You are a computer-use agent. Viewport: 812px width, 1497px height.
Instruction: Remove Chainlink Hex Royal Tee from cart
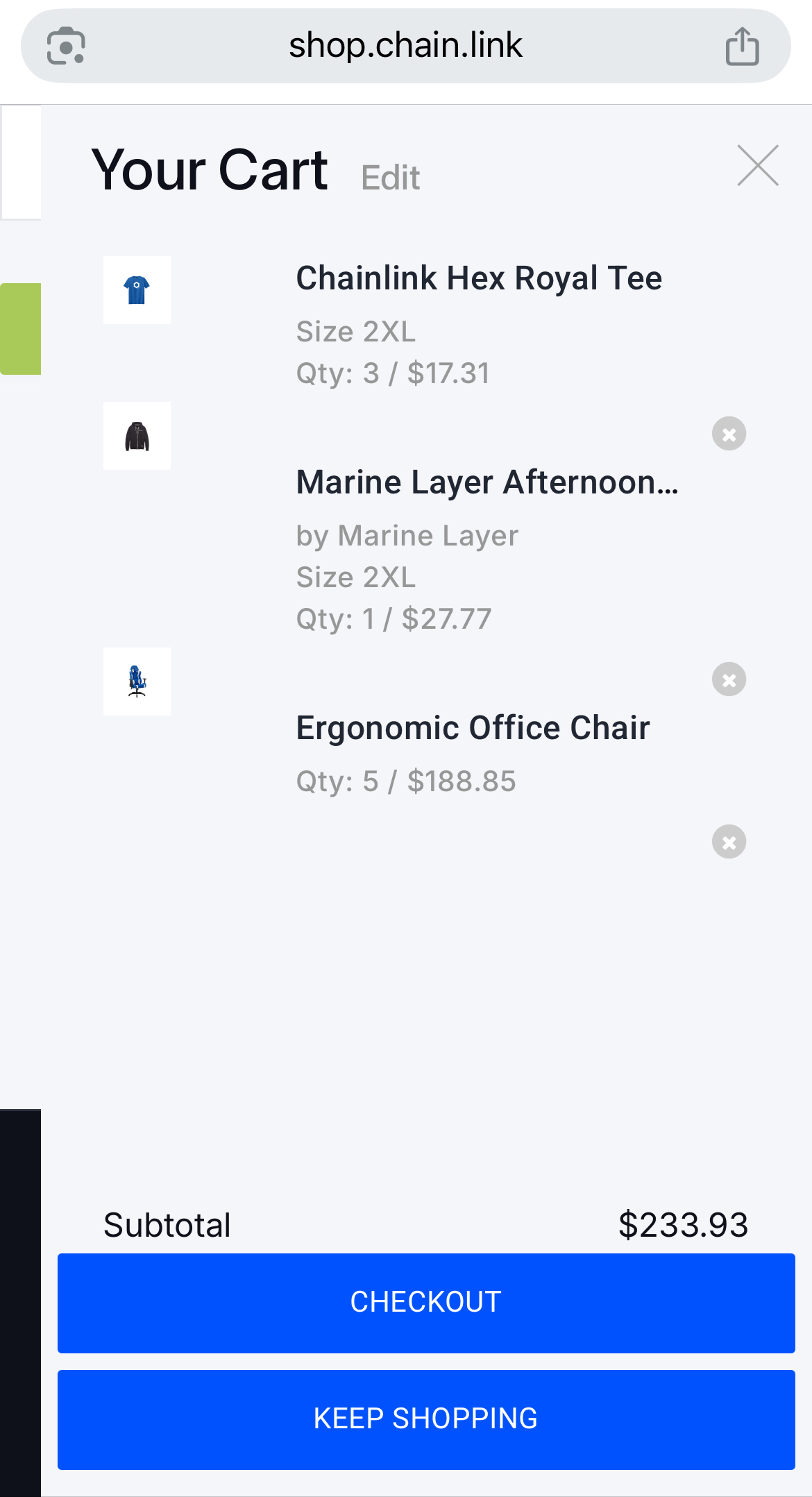(729, 434)
